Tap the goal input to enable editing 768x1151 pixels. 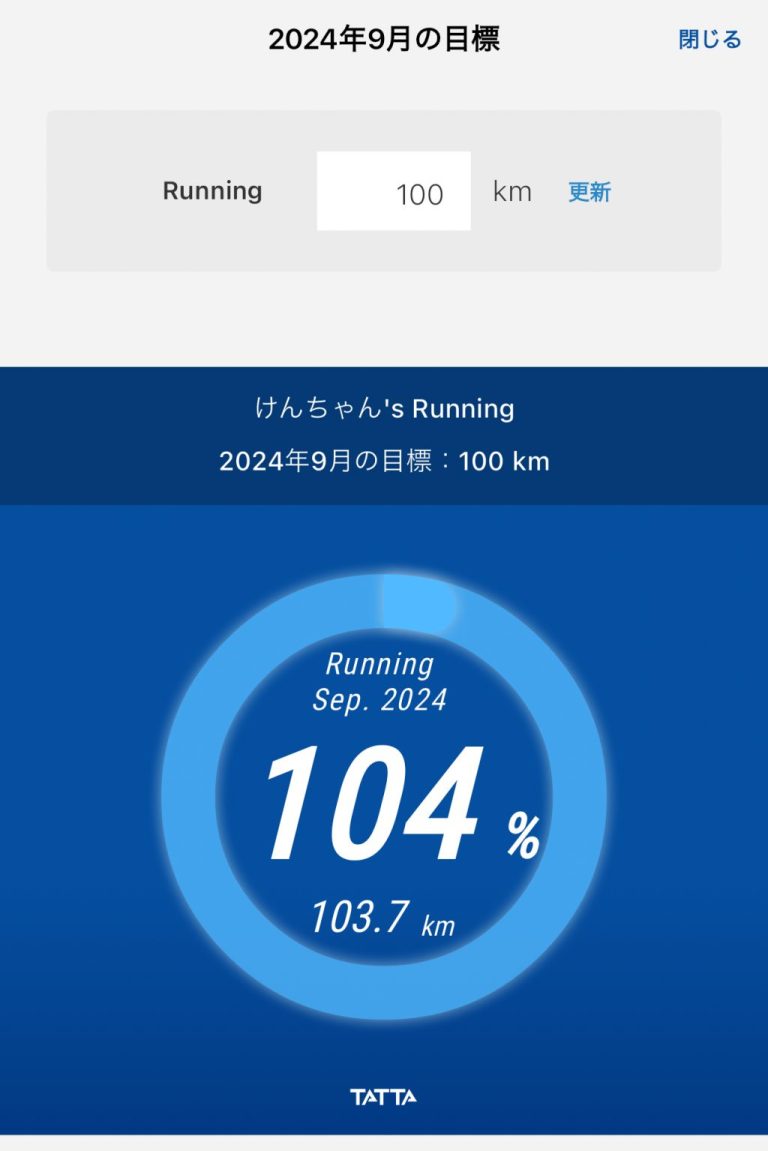click(392, 193)
